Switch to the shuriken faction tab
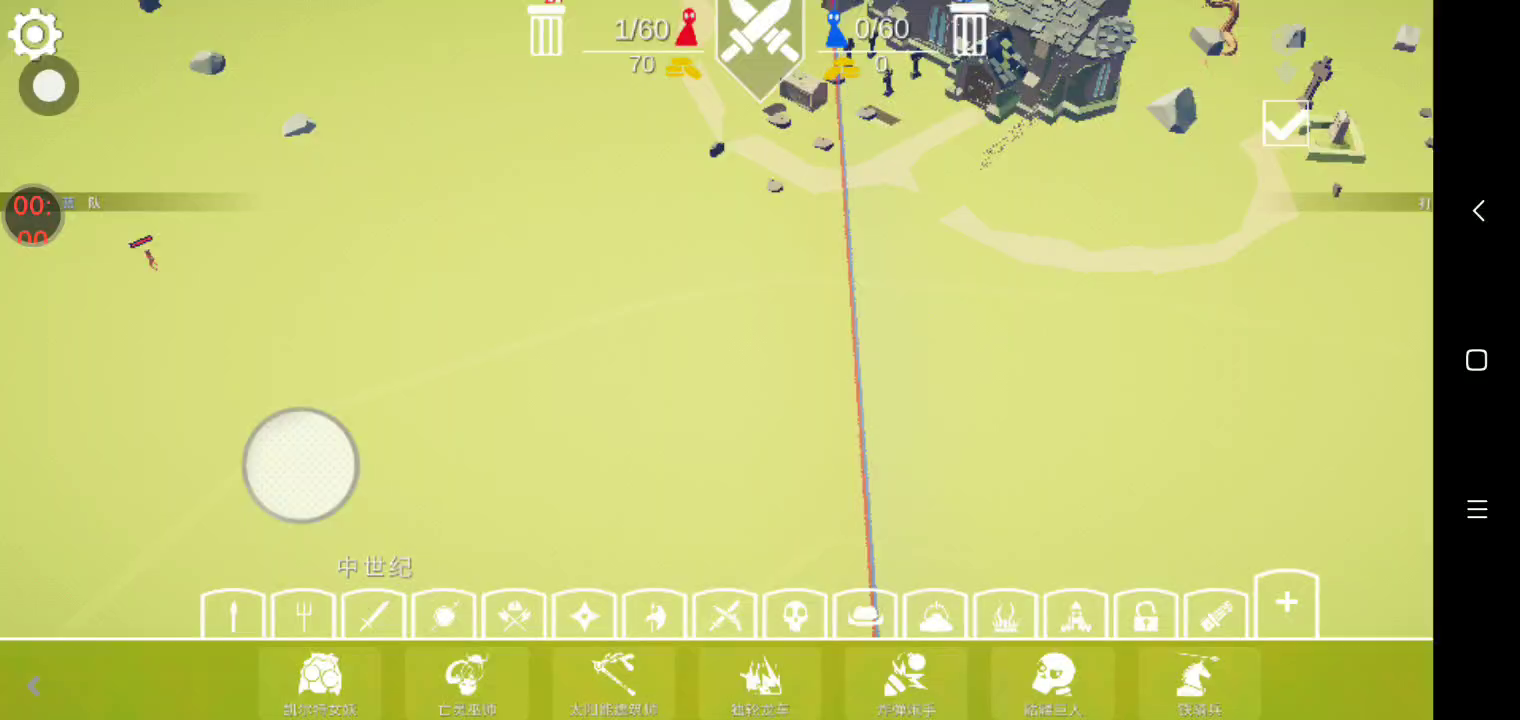 click(x=584, y=614)
